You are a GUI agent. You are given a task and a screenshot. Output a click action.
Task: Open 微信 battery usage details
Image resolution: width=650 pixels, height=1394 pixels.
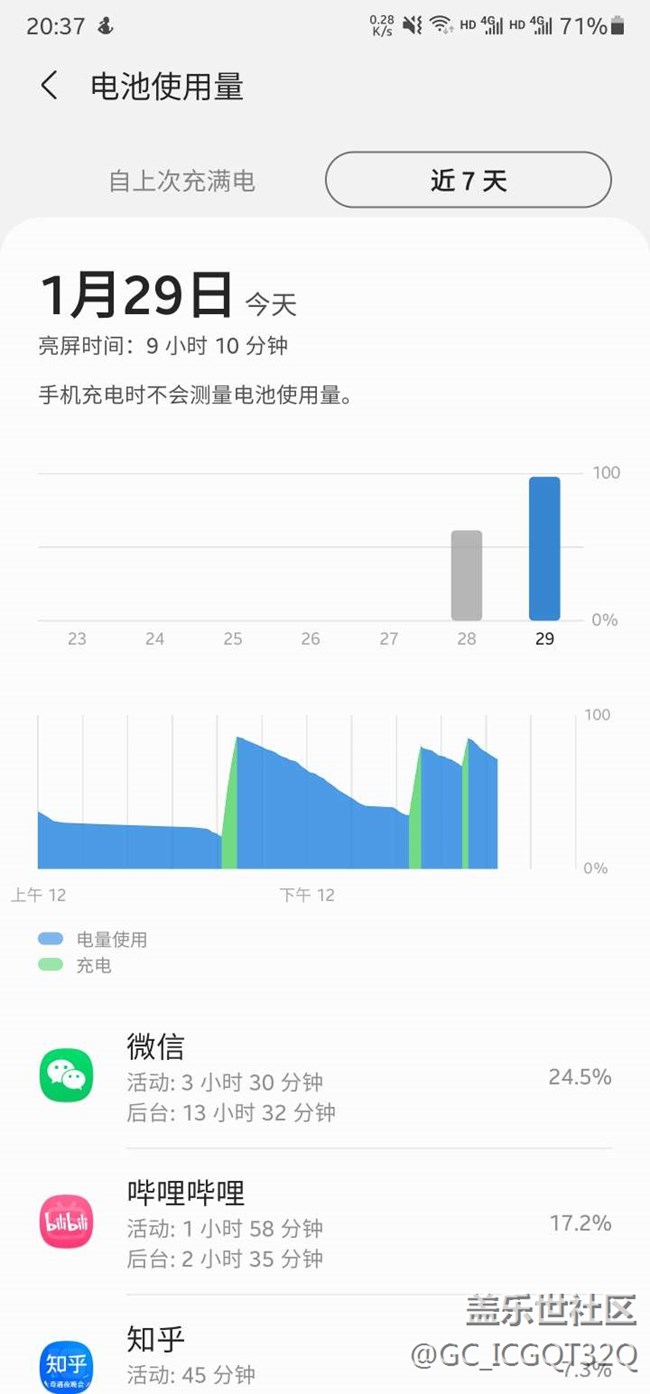tap(325, 1078)
